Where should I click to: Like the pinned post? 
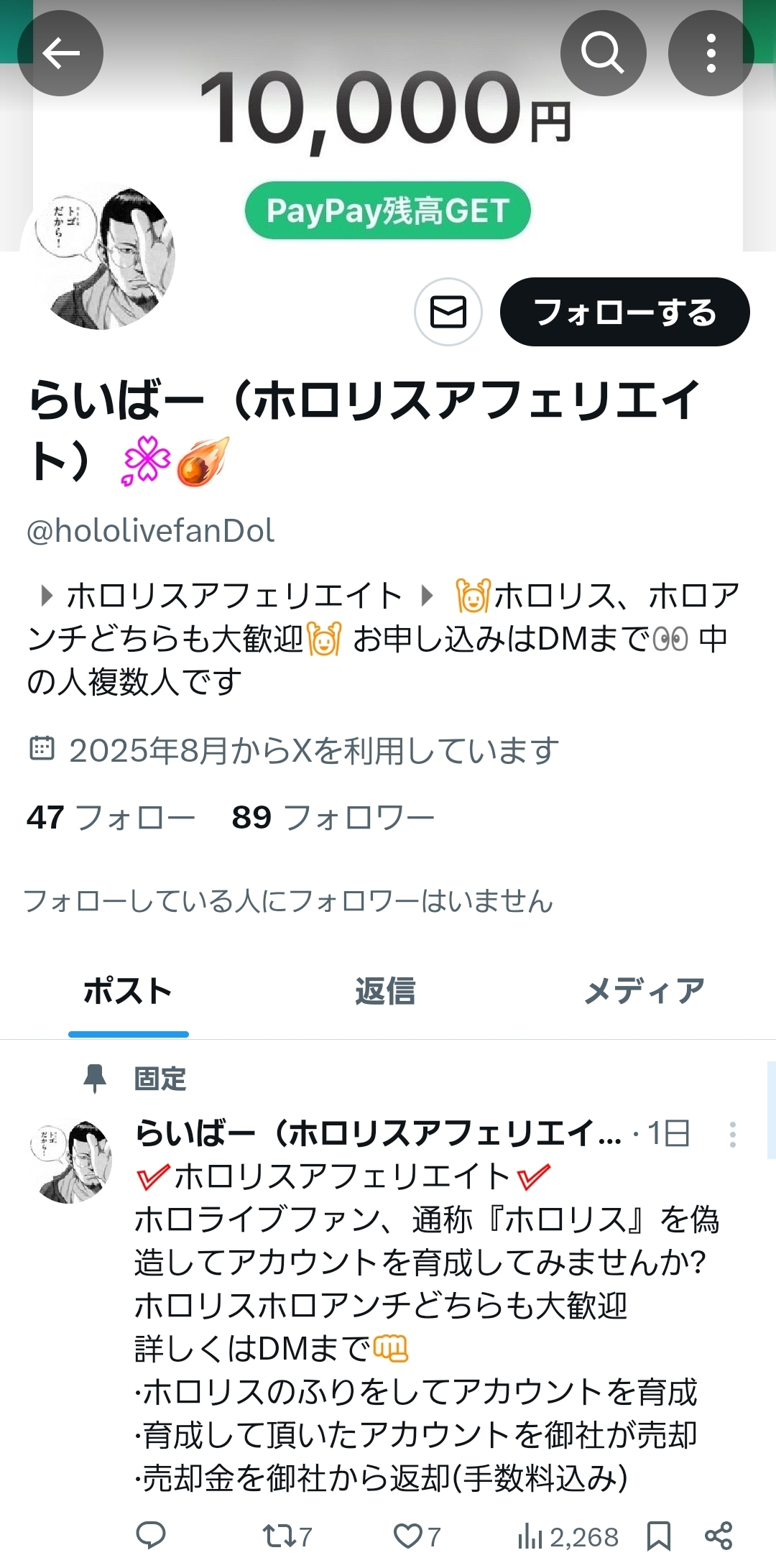pos(416,1536)
